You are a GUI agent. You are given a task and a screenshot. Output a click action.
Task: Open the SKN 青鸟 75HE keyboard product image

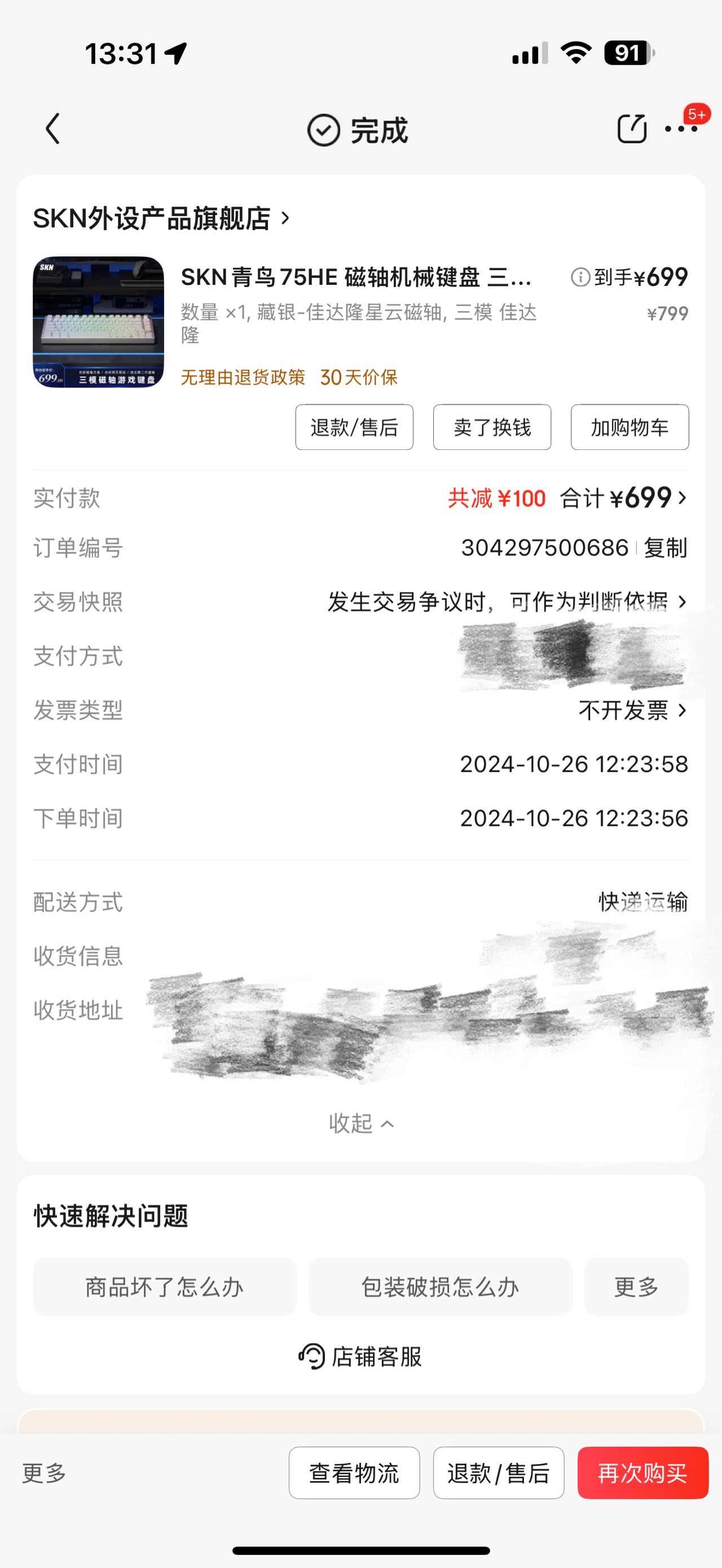click(x=98, y=322)
